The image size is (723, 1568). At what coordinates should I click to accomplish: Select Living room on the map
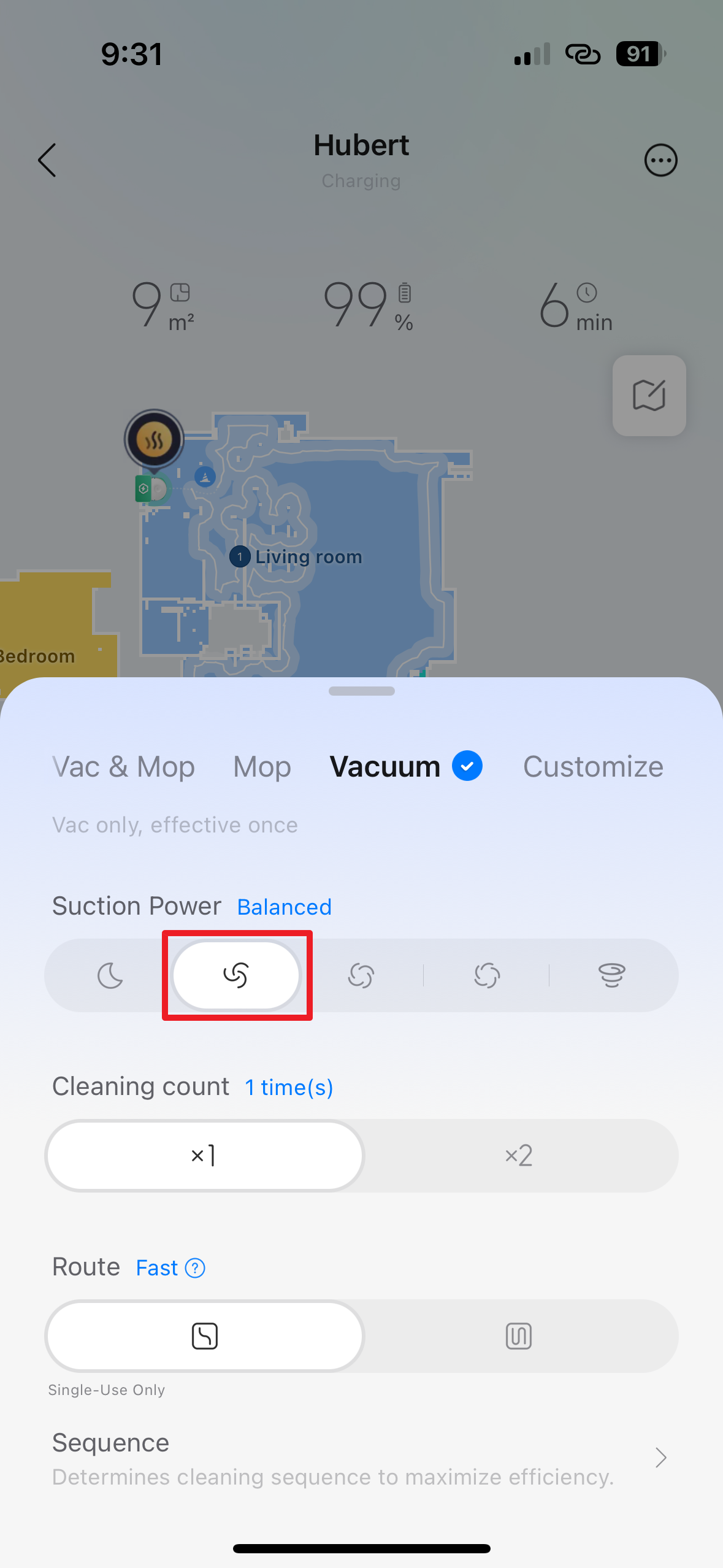(307, 557)
